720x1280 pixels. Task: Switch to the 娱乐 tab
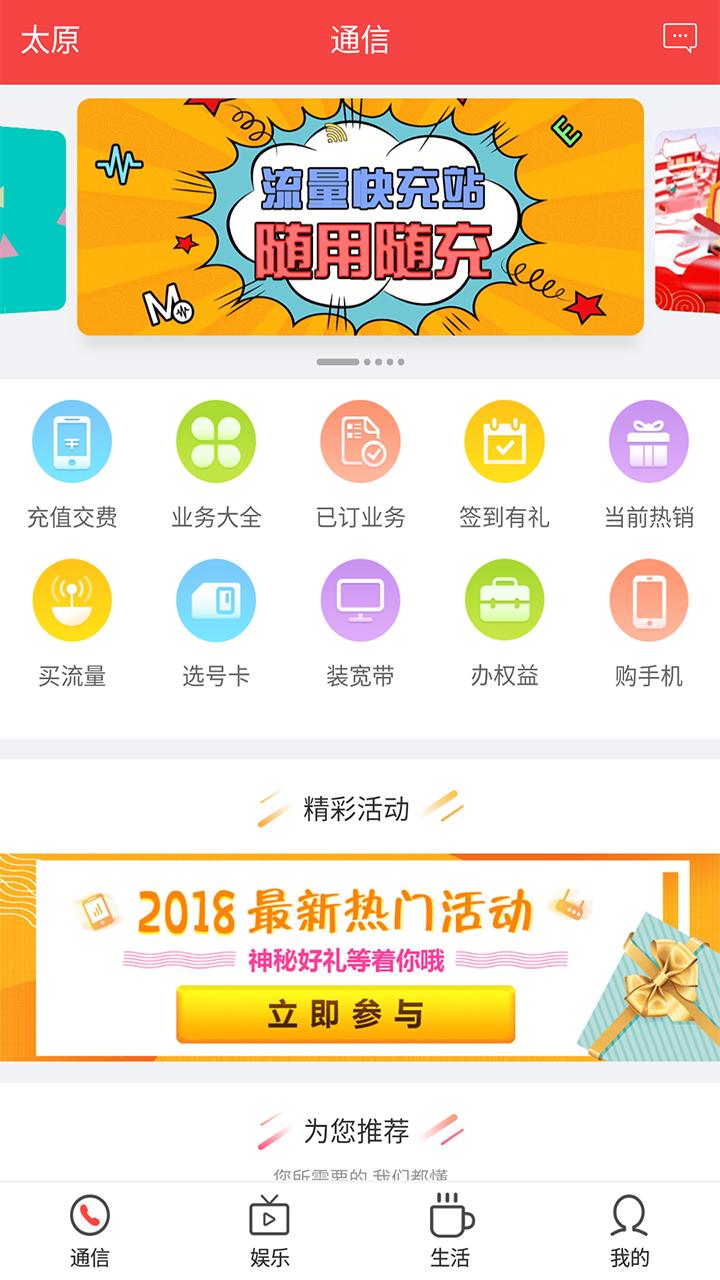[270, 1231]
